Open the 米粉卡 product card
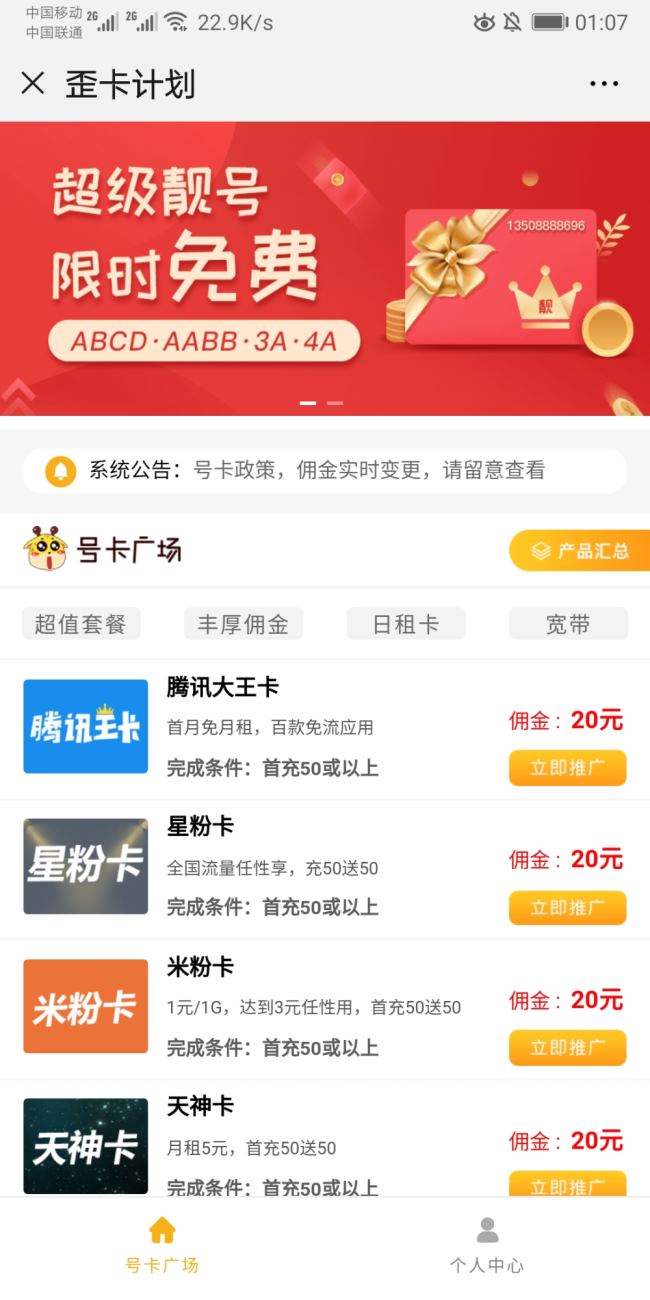 pos(300,1006)
